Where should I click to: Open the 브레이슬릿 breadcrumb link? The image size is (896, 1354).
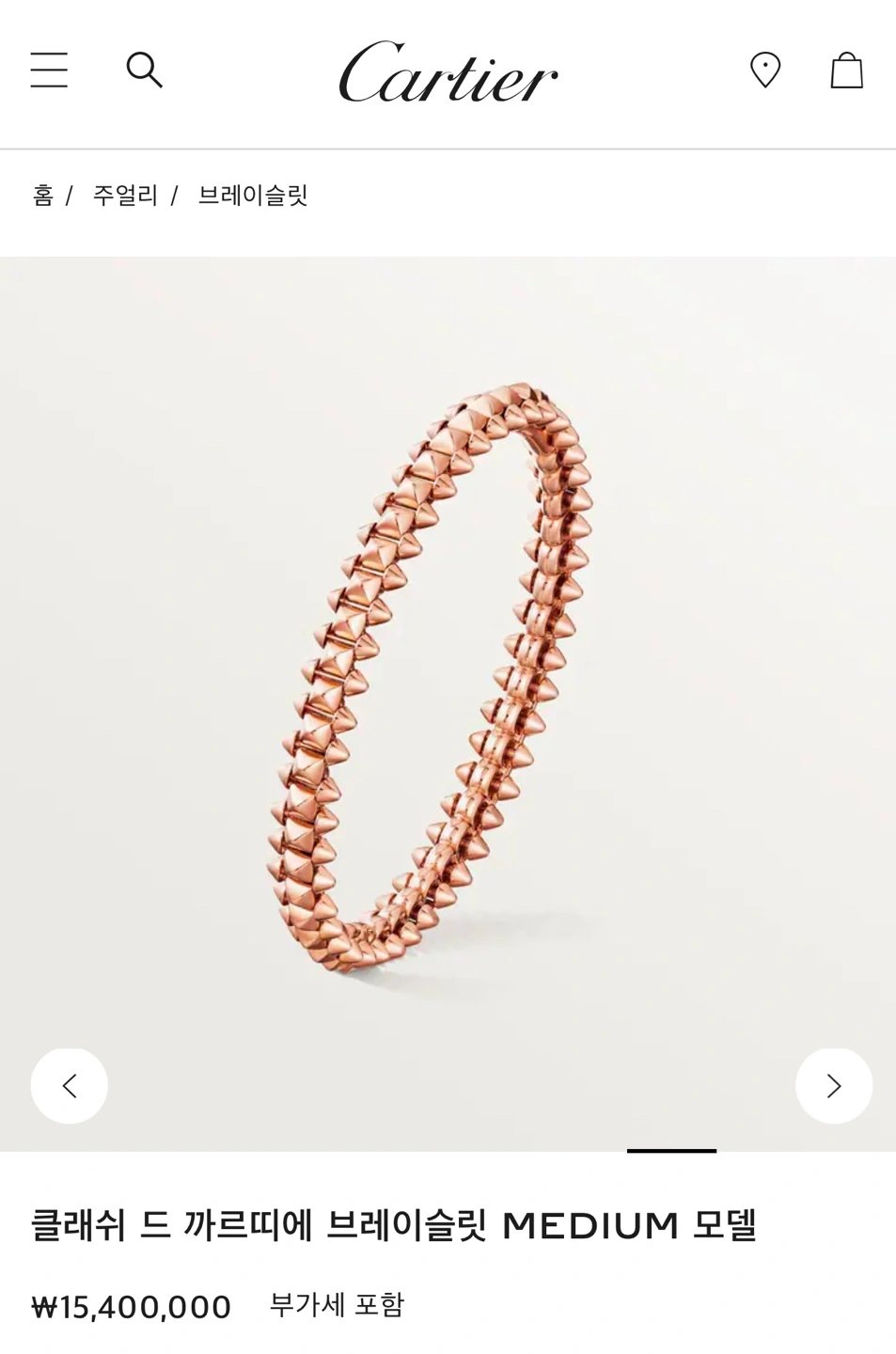pyautogui.click(x=253, y=196)
